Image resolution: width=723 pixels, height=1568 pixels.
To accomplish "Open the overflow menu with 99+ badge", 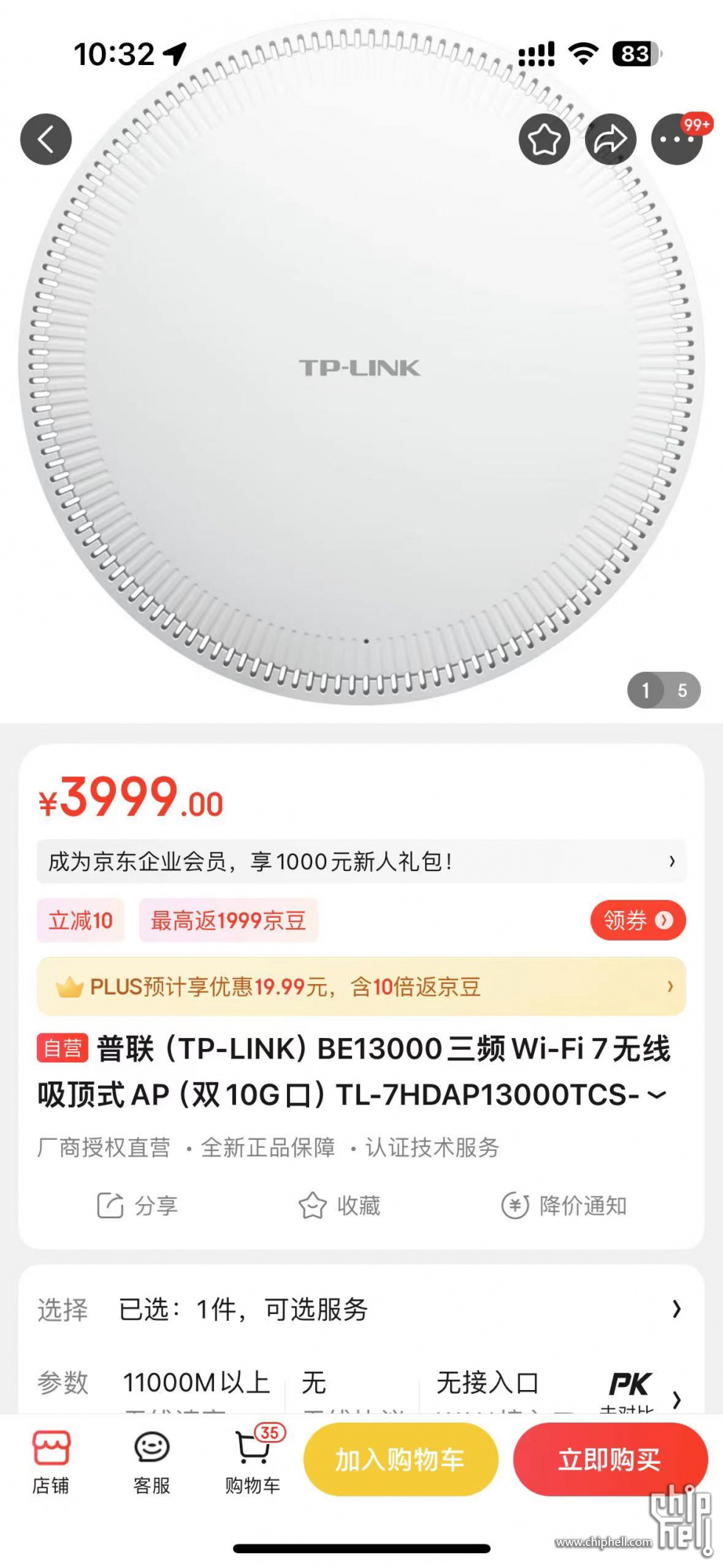I will pyautogui.click(x=677, y=139).
